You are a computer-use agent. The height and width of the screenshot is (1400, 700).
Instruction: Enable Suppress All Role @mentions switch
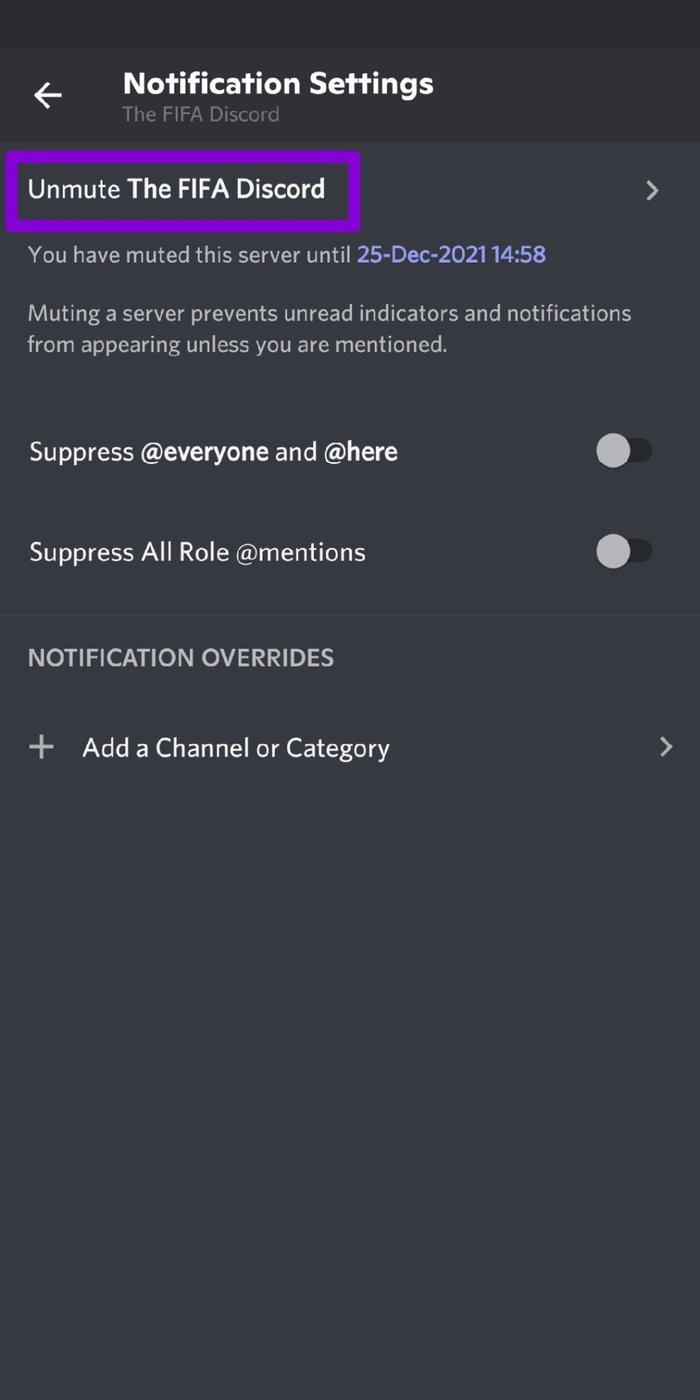(x=624, y=551)
